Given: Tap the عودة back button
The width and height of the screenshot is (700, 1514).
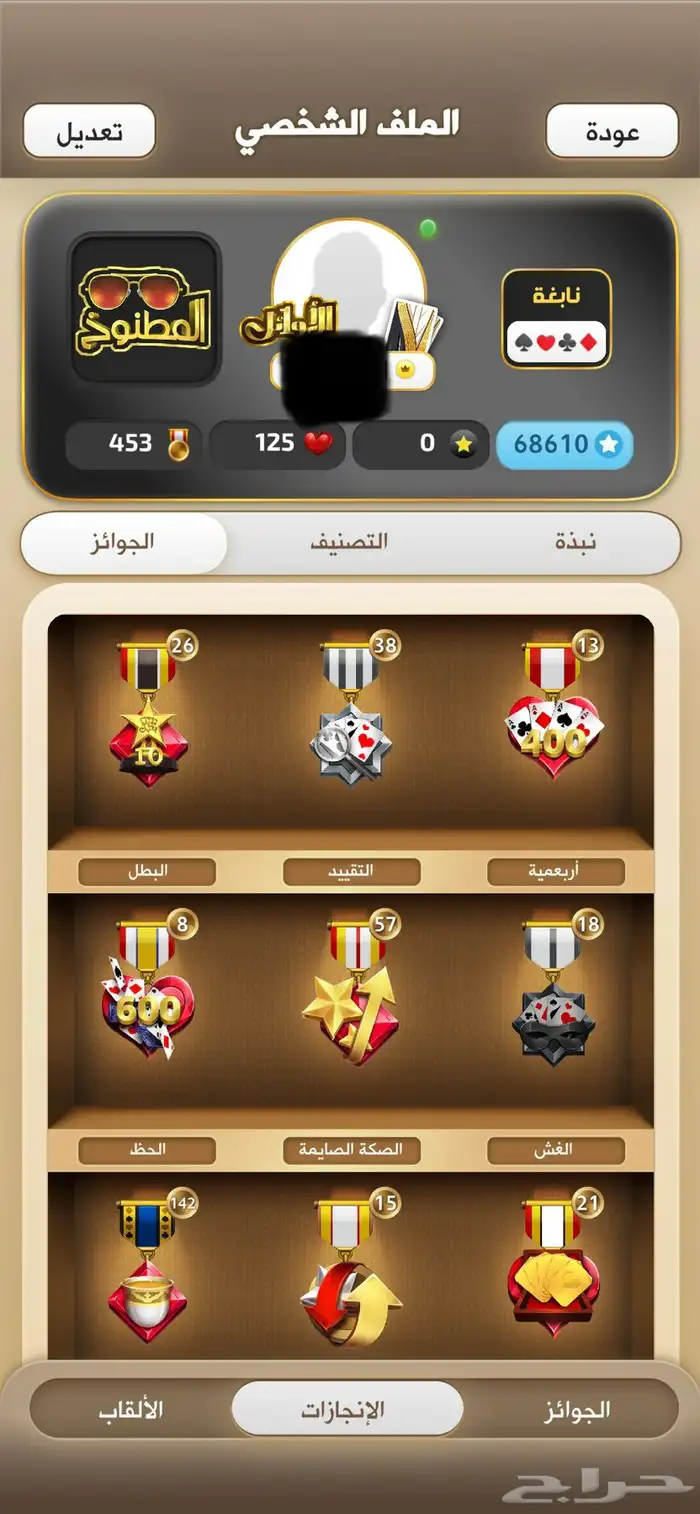Looking at the screenshot, I should (612, 131).
